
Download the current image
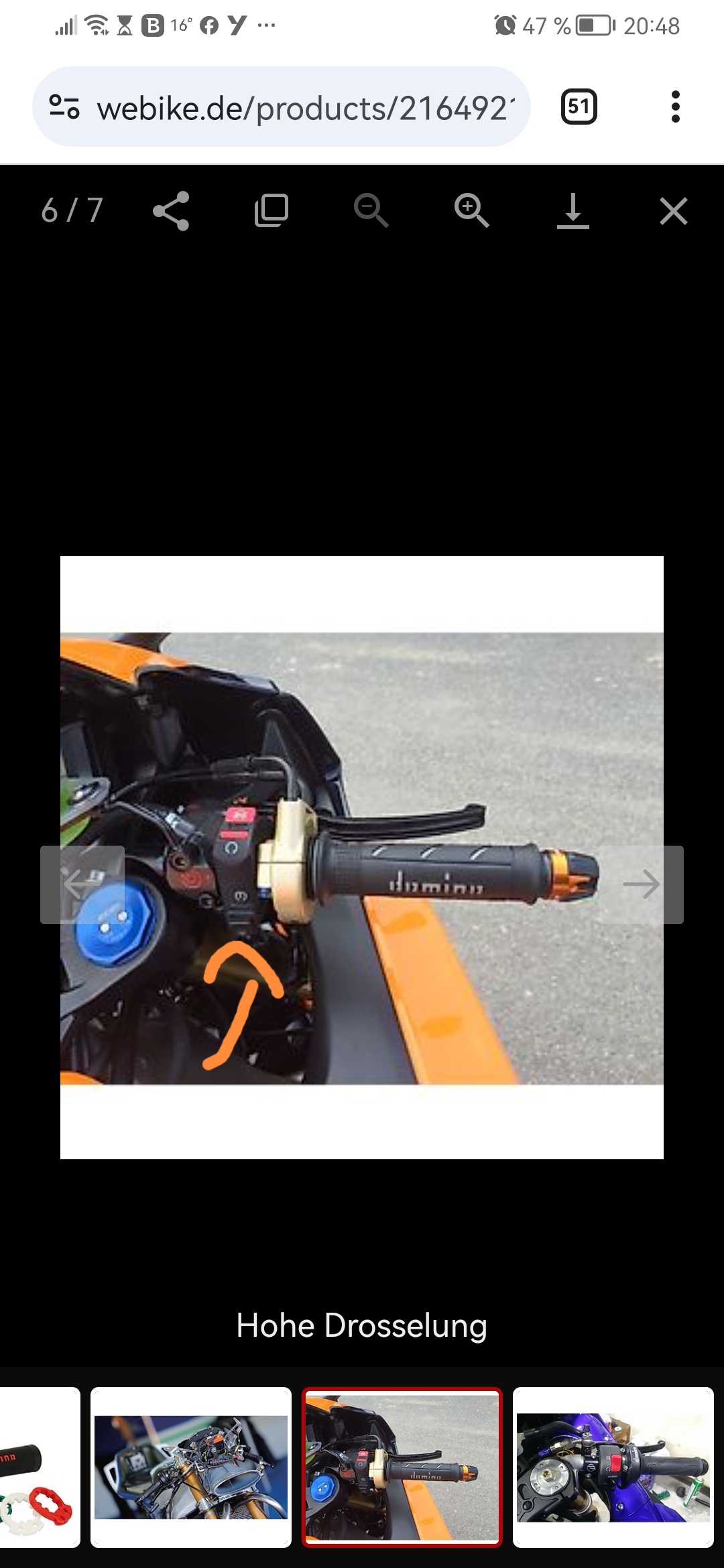pyautogui.click(x=572, y=211)
